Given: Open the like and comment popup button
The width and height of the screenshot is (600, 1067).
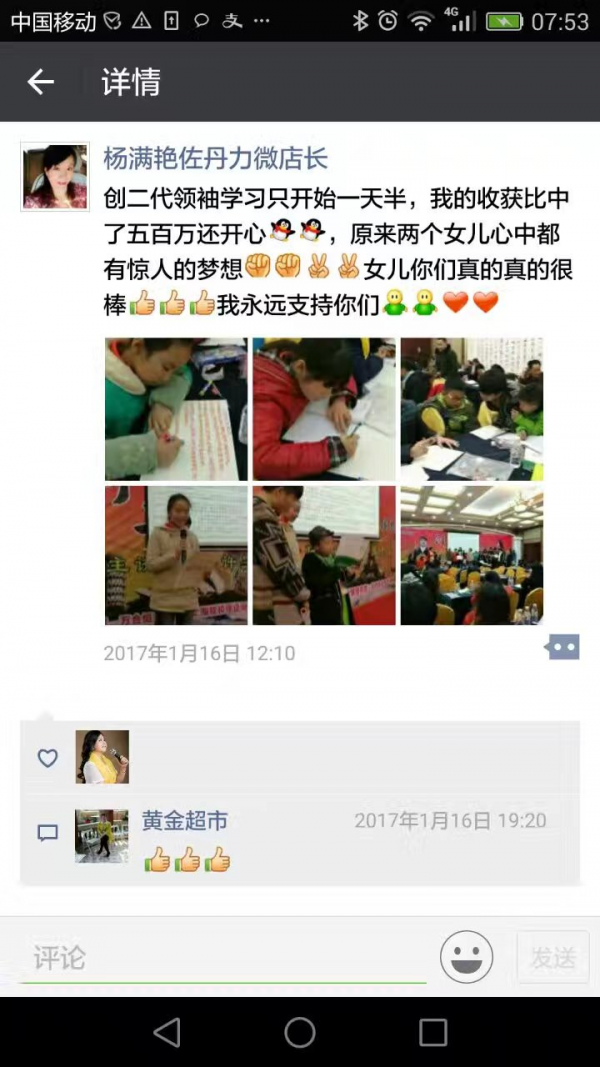Looking at the screenshot, I should pyautogui.click(x=562, y=648).
